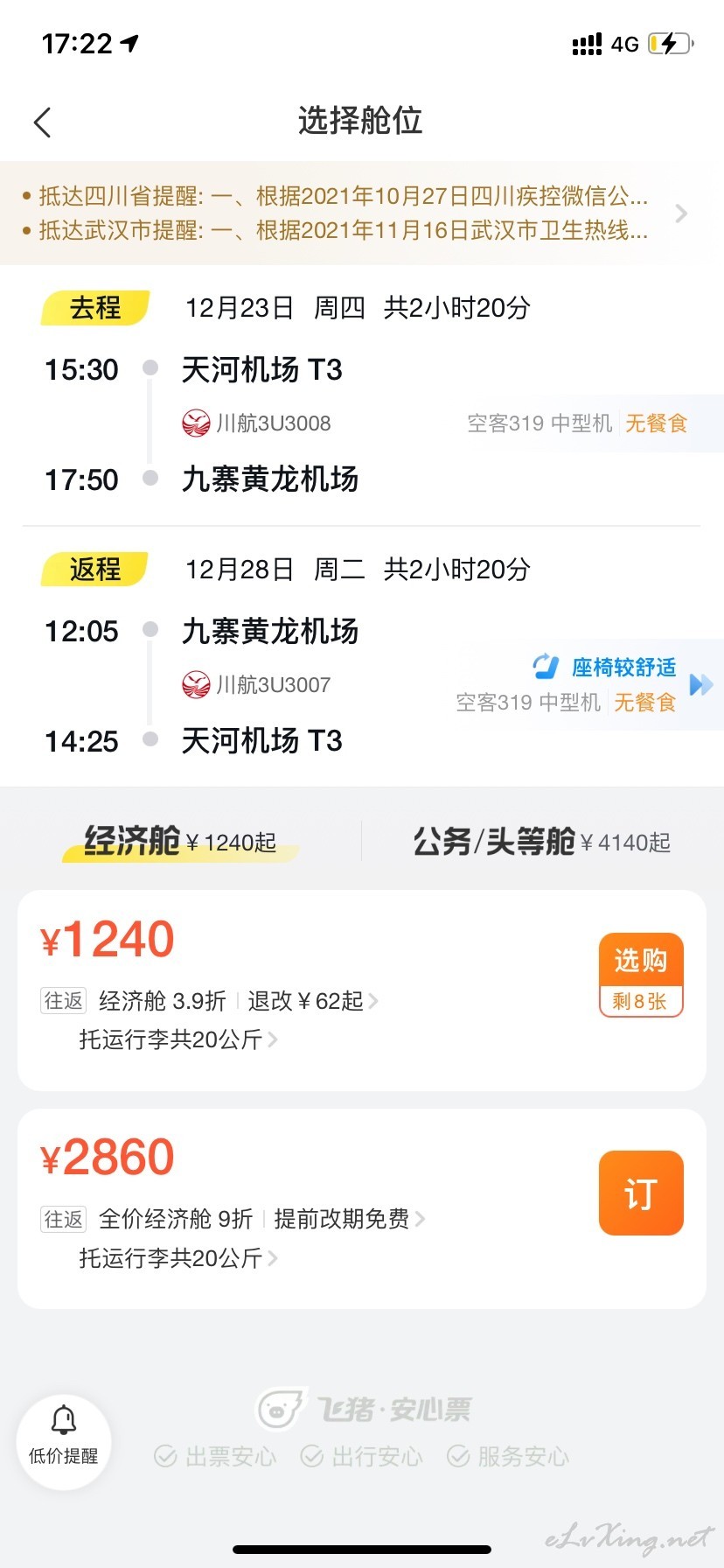This screenshot has height=1568, width=724.
Task: View 托运行李共20公斤 details under the ¥2860 fare
Action: point(178,1258)
